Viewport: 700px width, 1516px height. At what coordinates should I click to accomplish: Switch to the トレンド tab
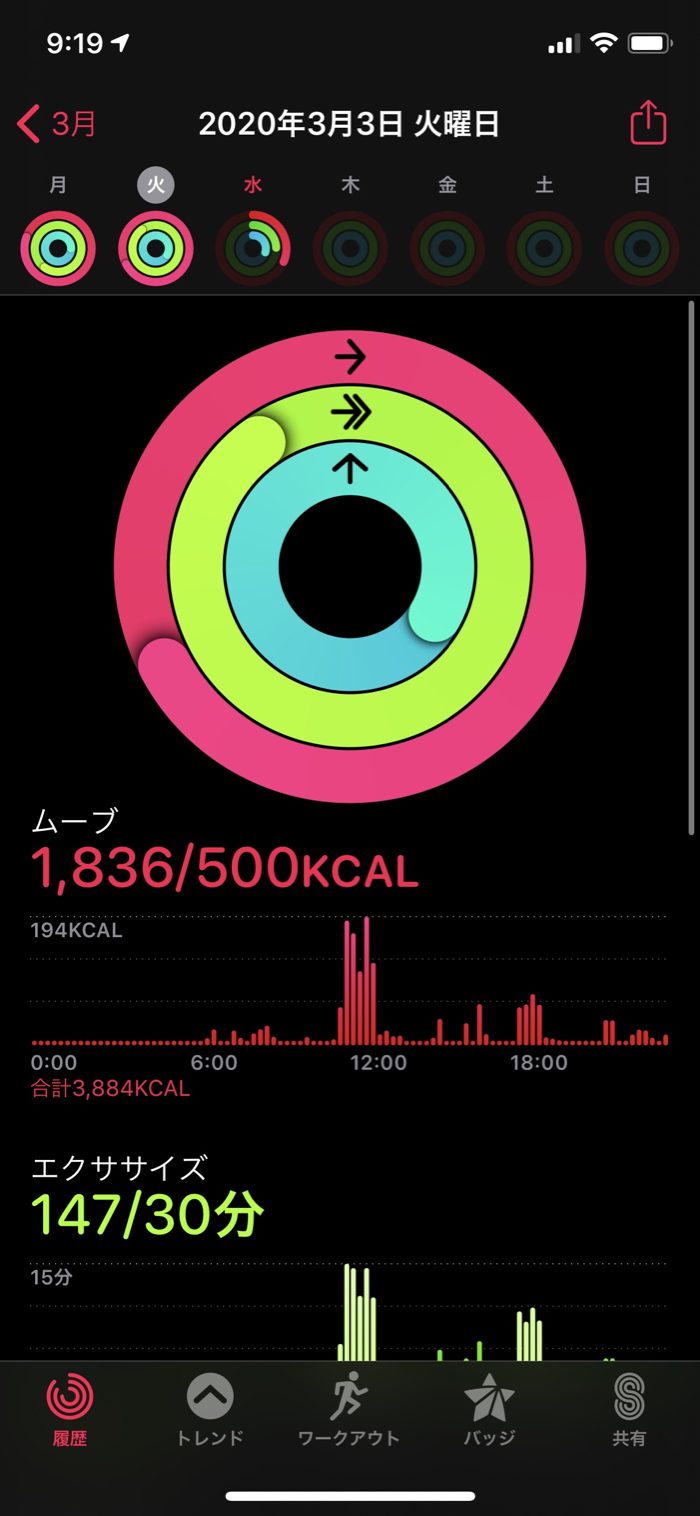pyautogui.click(x=210, y=1410)
